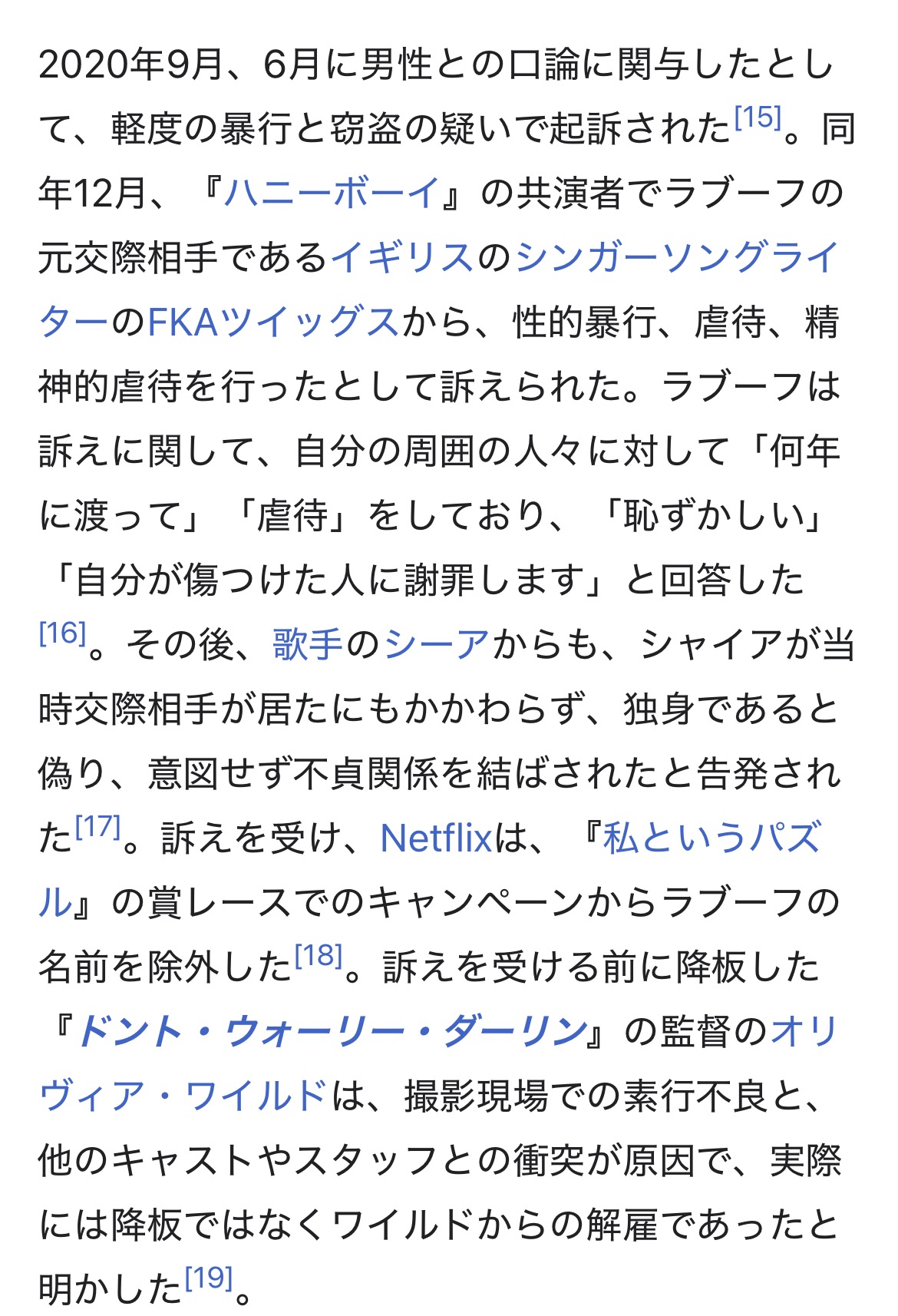Follow the シンガーソングライター link
Viewport: 898px width, 1316px height.
[x=675, y=257]
